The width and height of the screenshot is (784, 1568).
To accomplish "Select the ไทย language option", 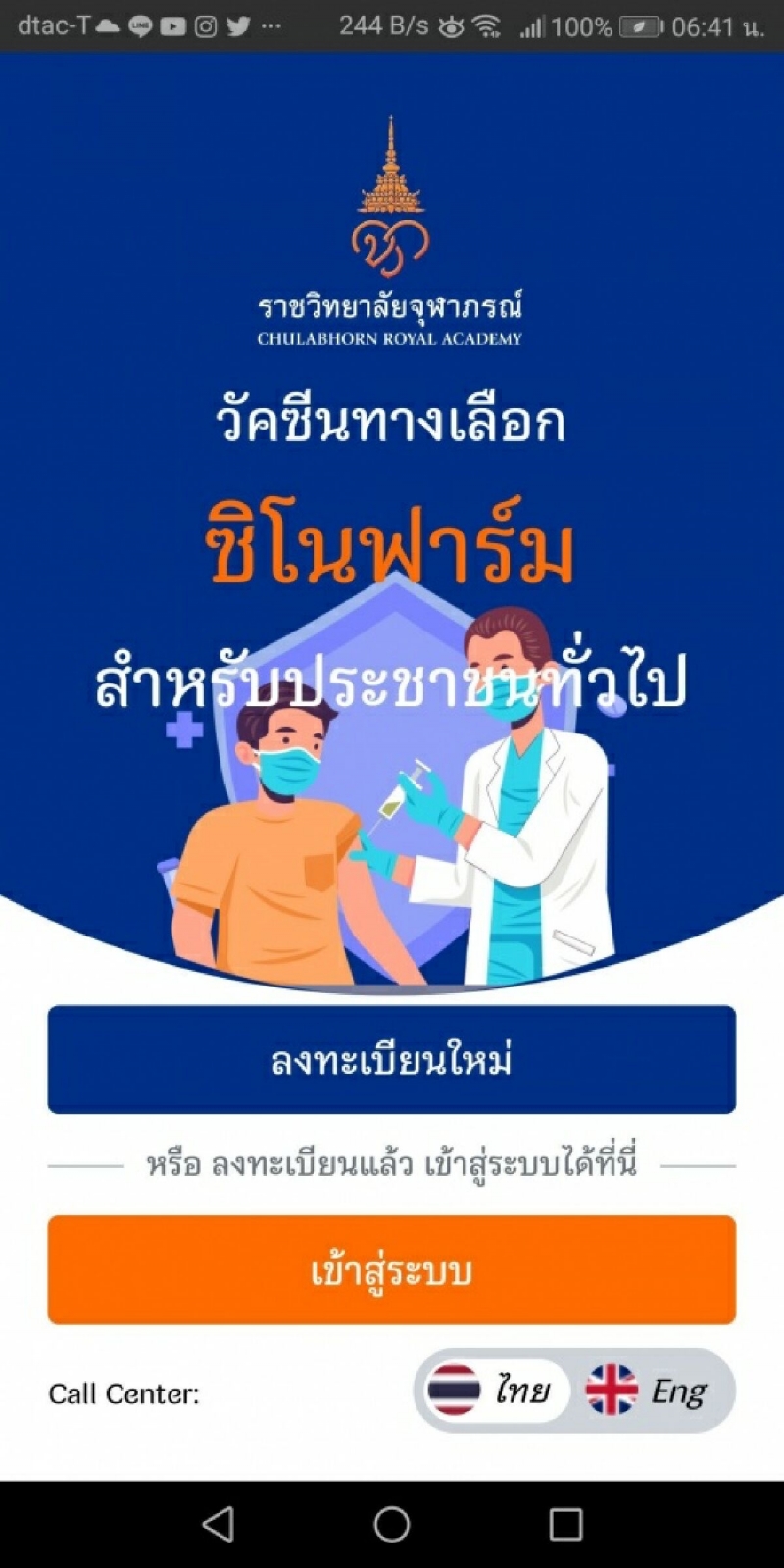I will click(493, 1390).
